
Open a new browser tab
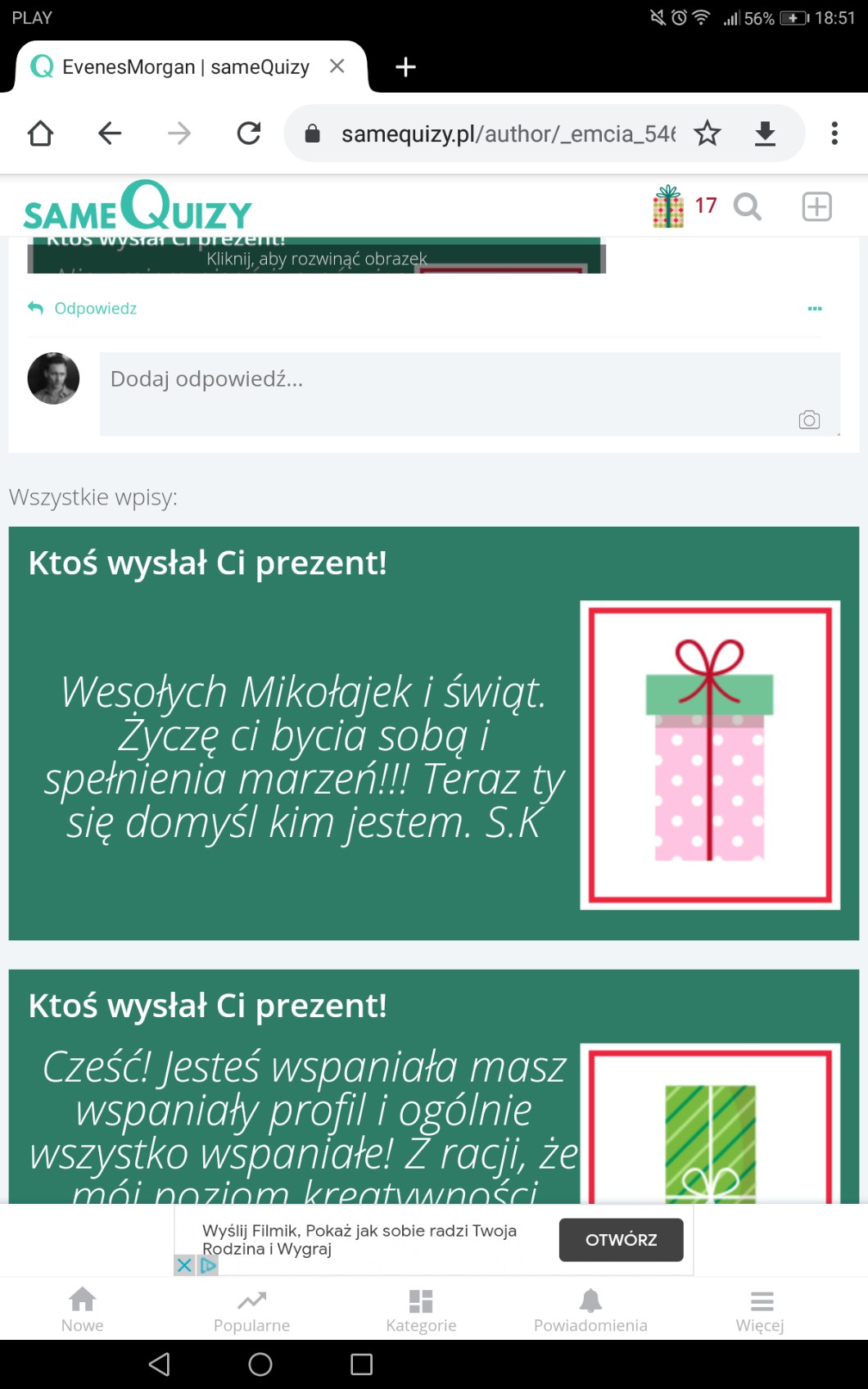coord(405,67)
